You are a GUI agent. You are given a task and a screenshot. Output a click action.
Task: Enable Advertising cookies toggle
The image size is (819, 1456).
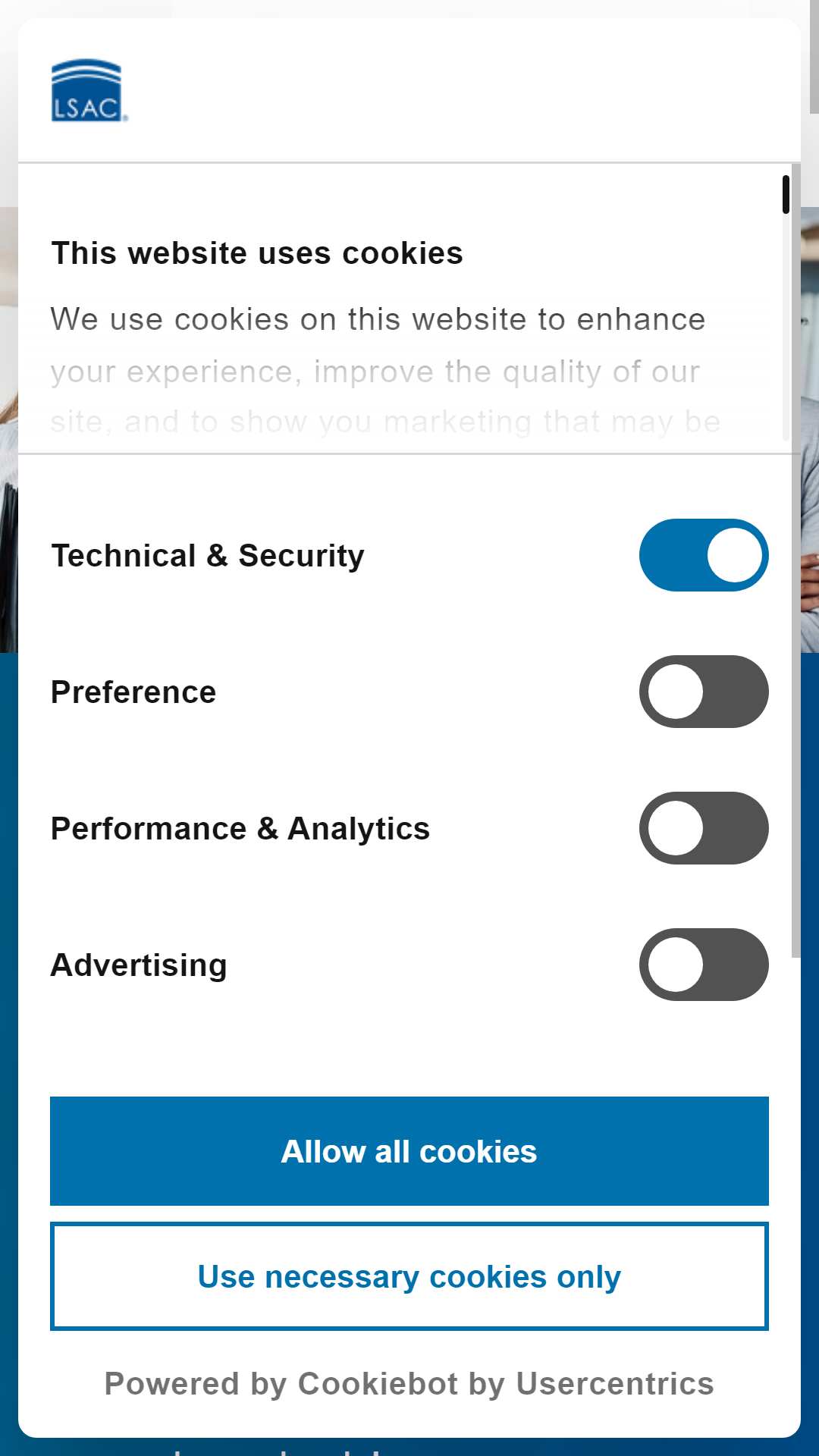[704, 965]
